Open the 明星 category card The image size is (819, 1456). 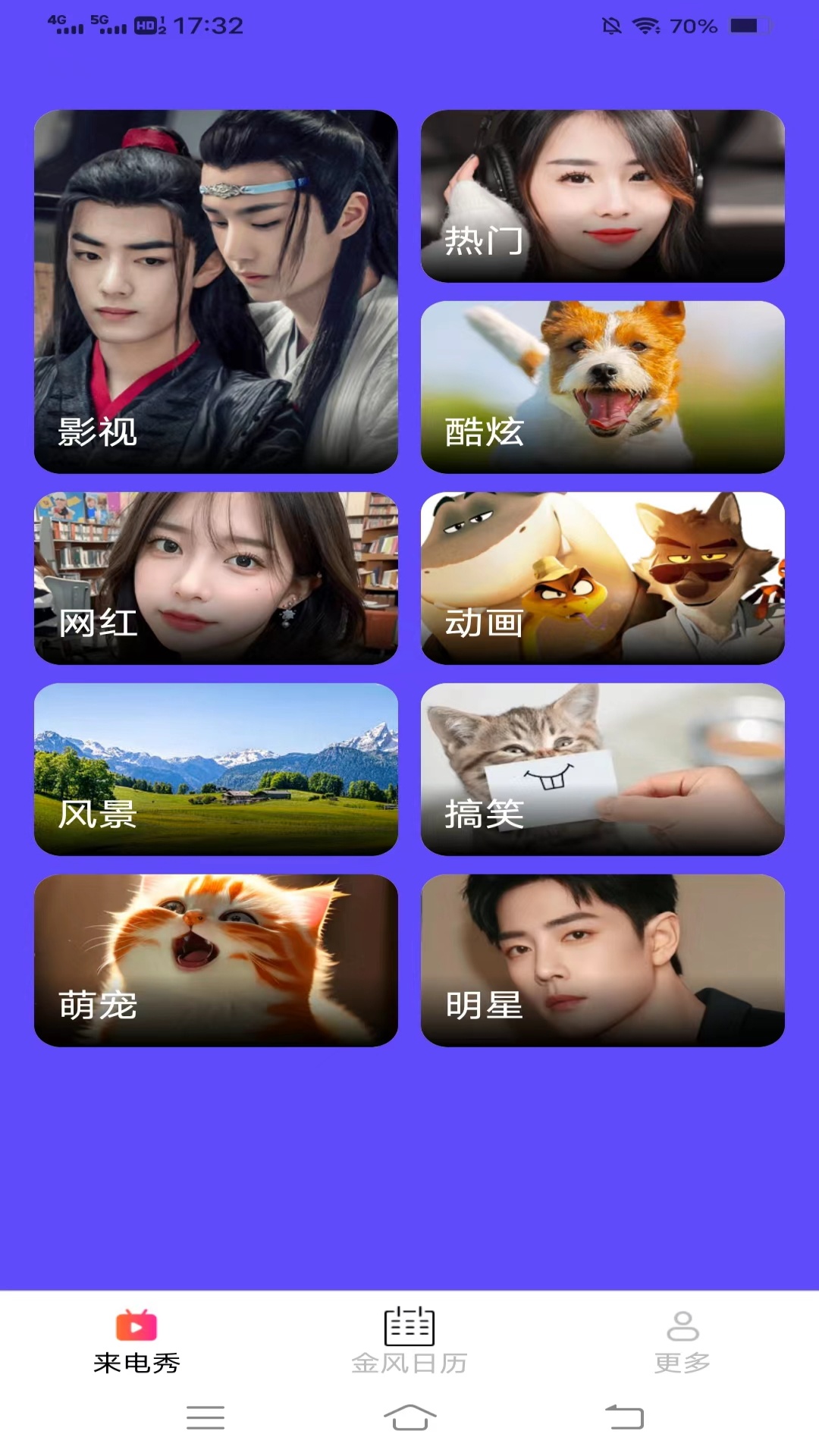coord(603,961)
